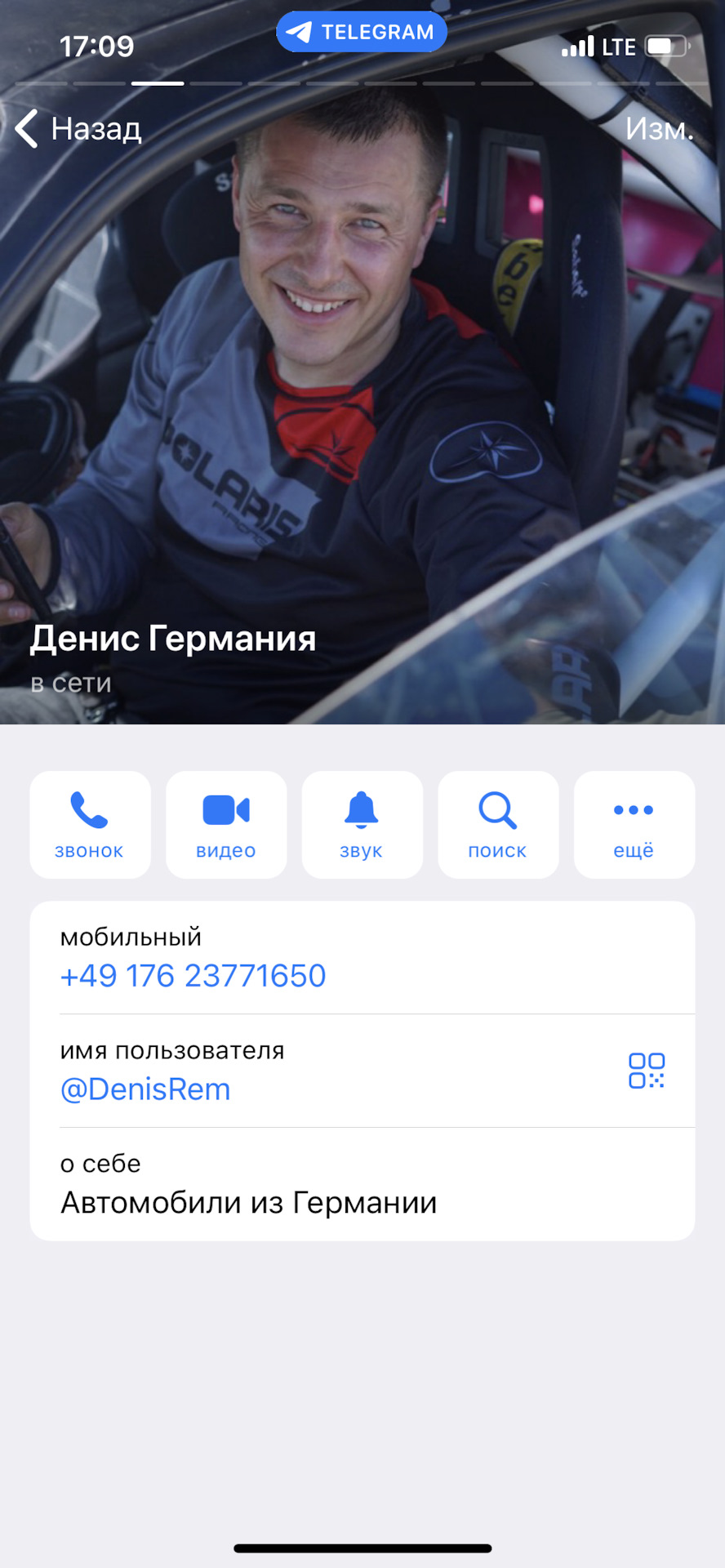Mute notifications with the звук button
The height and width of the screenshot is (1568, 725).
click(362, 824)
